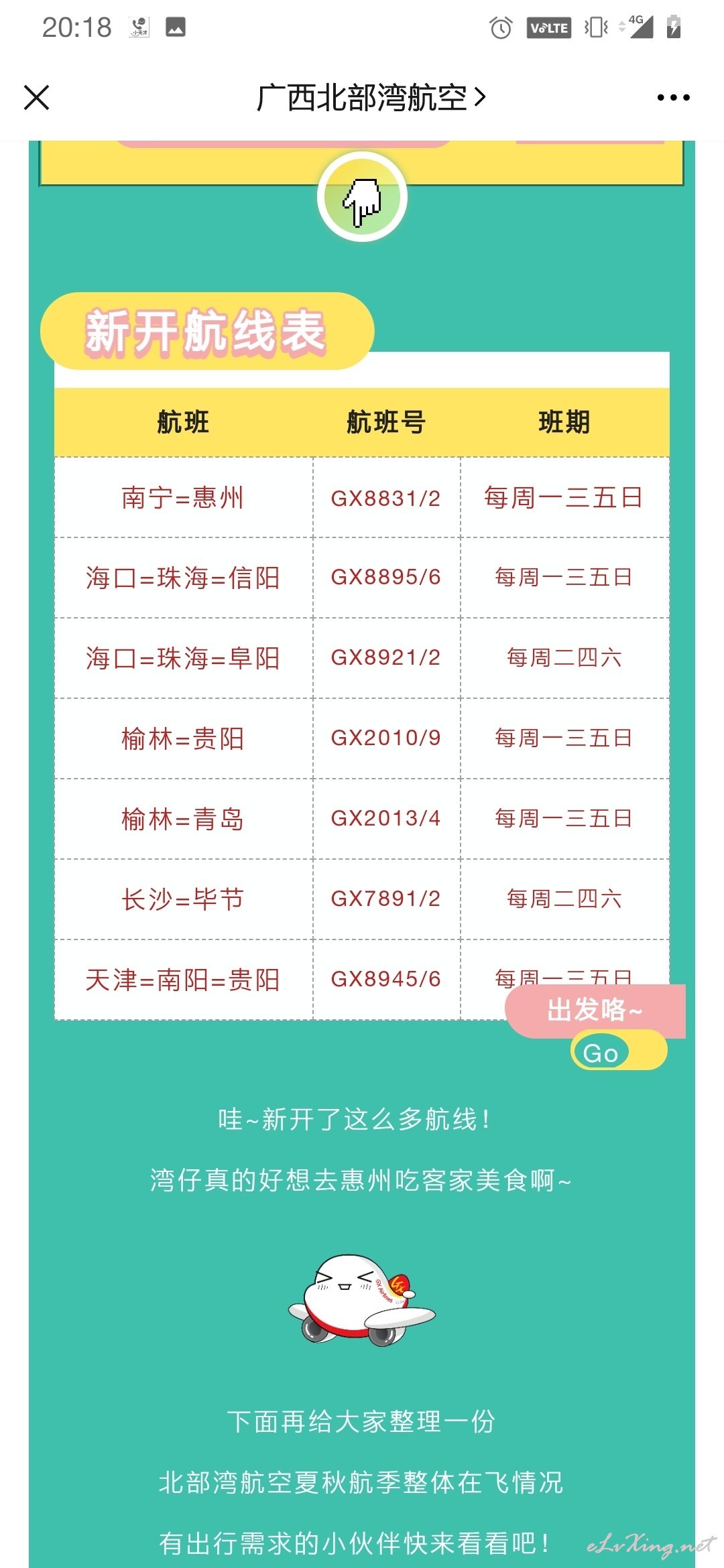Viewport: 724px width, 1568px height.
Task: Close the article page
Action: [x=36, y=97]
